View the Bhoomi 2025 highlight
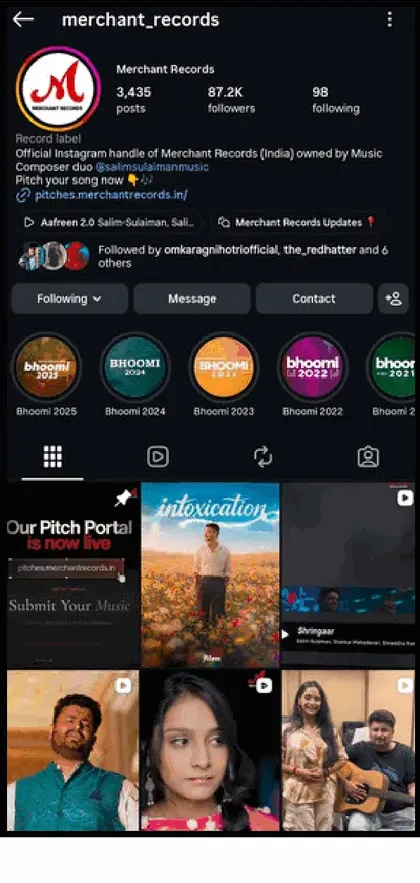 click(47, 374)
